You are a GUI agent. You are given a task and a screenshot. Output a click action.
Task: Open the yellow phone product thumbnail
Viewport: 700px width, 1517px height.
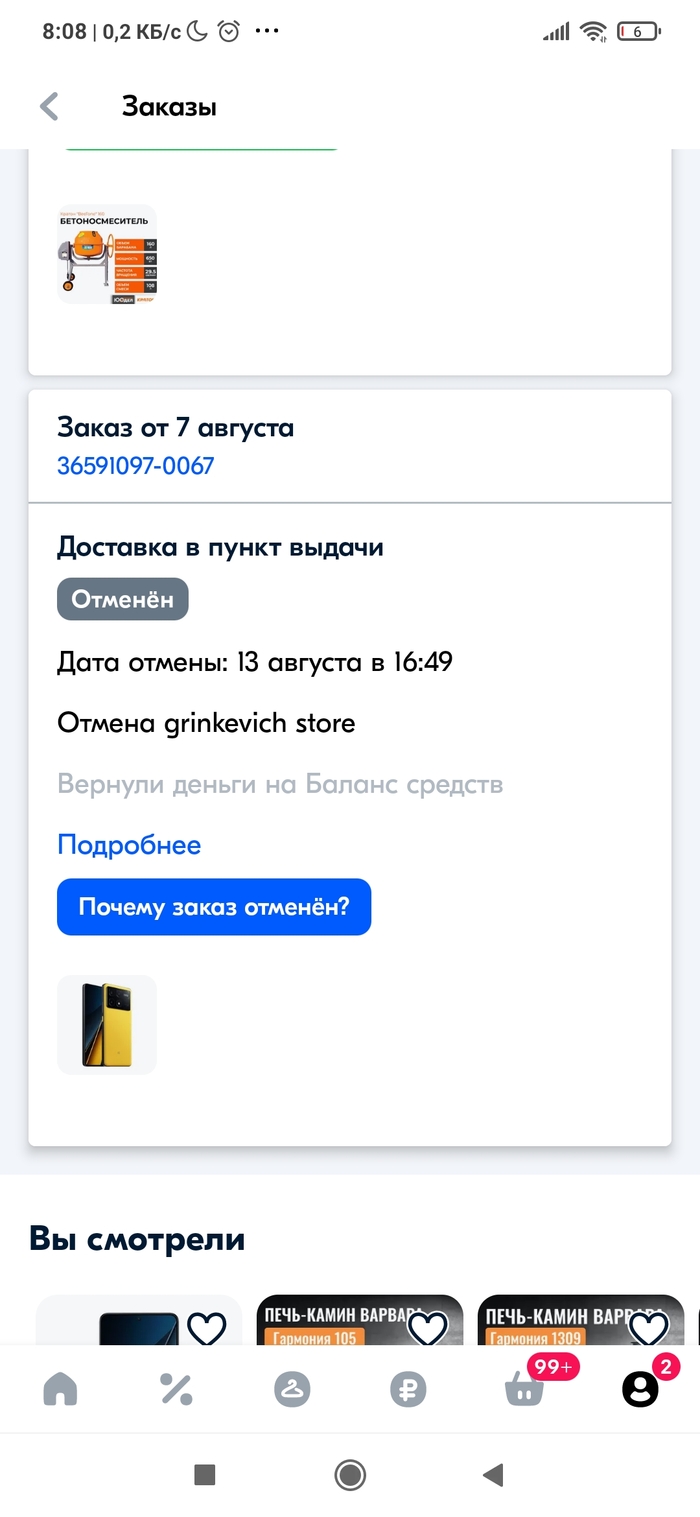(x=107, y=1025)
